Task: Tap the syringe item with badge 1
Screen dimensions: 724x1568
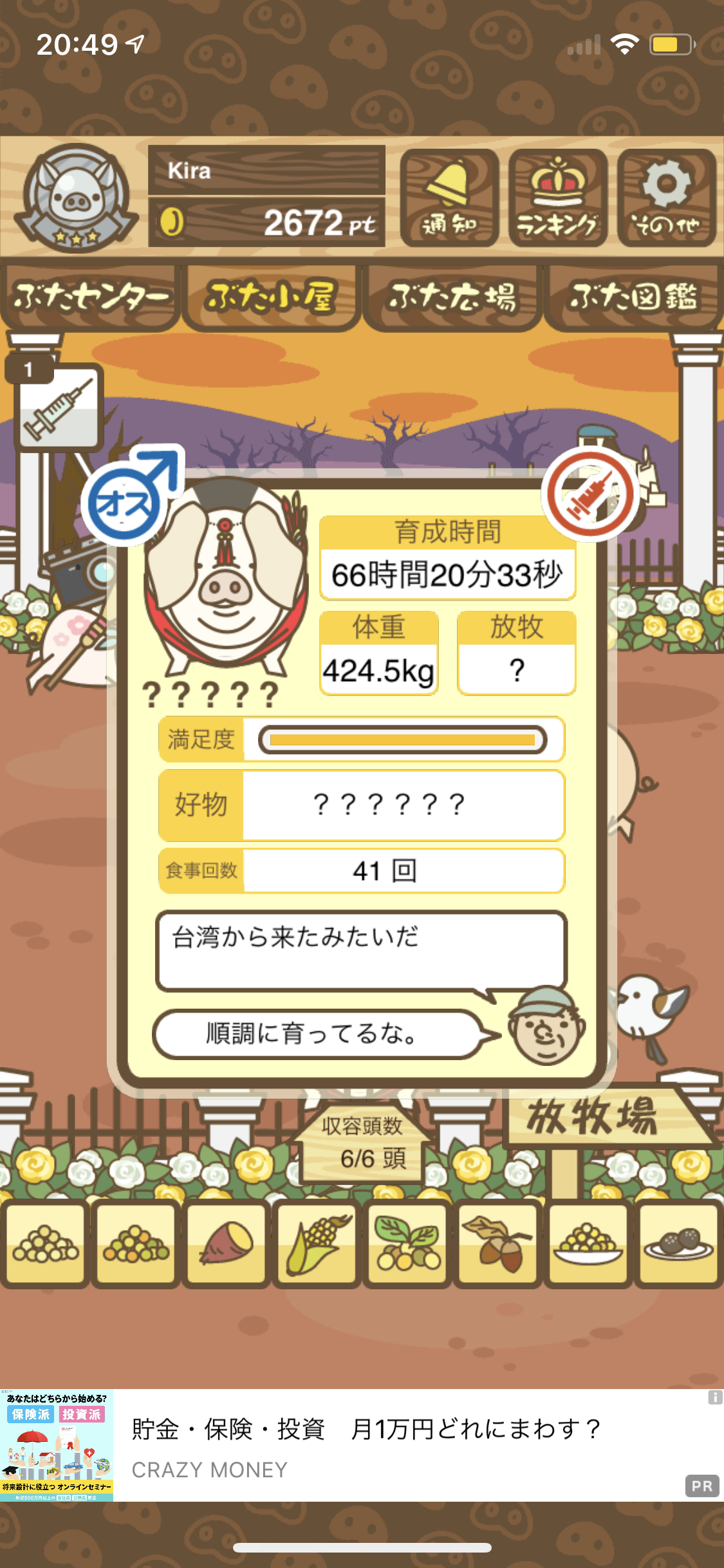Action: (x=57, y=406)
